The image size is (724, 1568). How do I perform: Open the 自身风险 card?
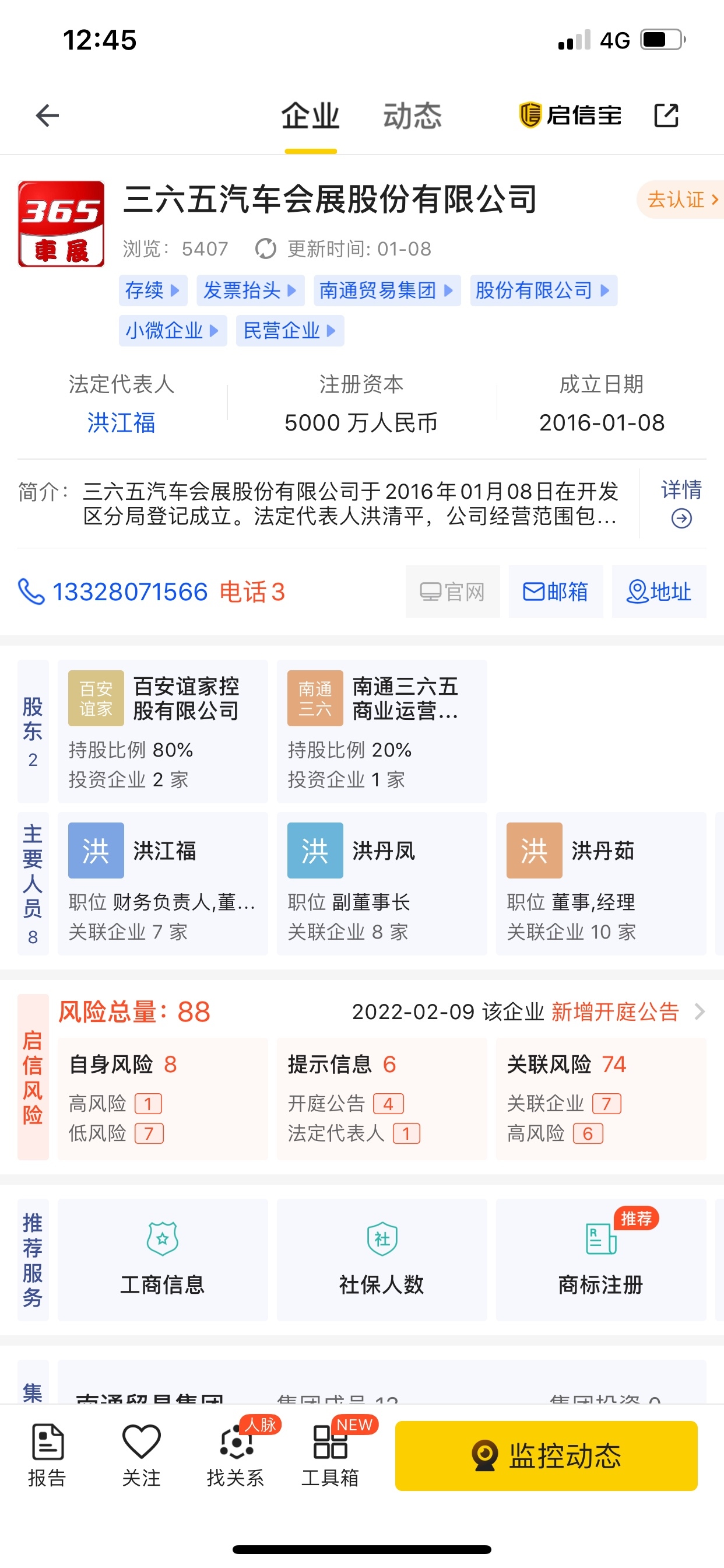point(163,1098)
